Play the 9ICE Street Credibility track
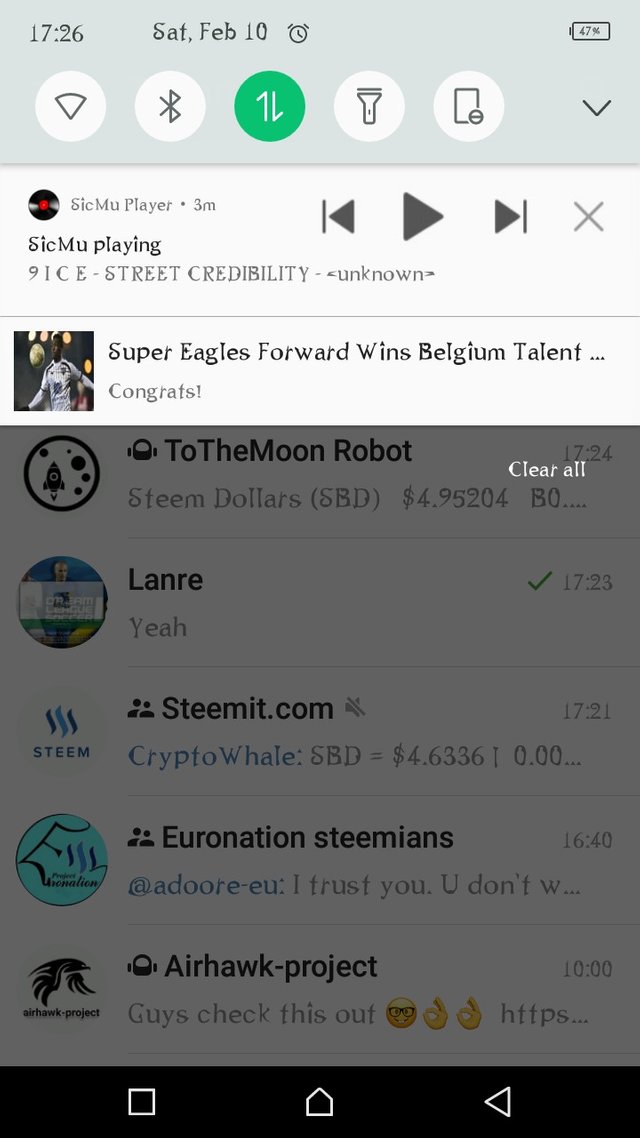The image size is (640, 1138). coord(422,216)
